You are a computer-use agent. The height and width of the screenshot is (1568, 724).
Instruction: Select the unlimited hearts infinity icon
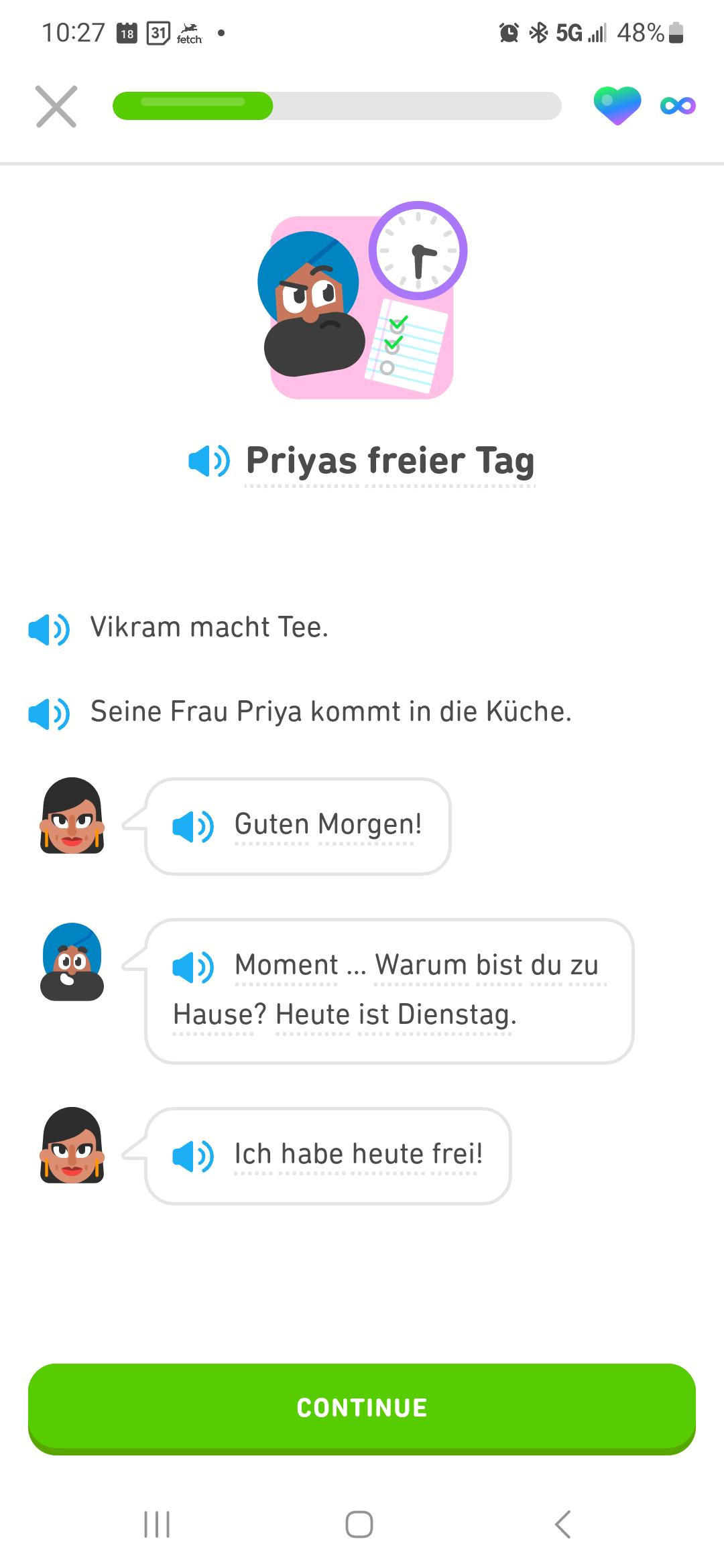[676, 105]
